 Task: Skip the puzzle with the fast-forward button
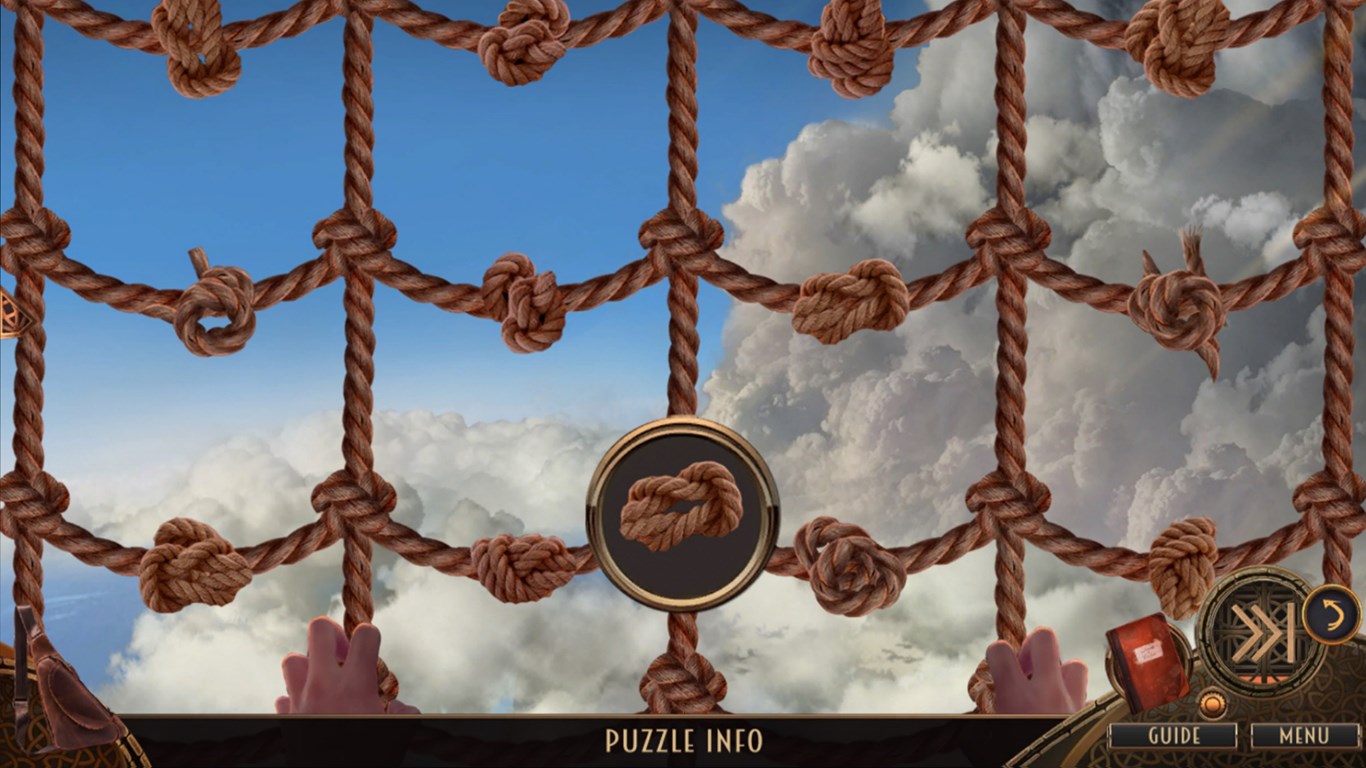click(x=1263, y=632)
